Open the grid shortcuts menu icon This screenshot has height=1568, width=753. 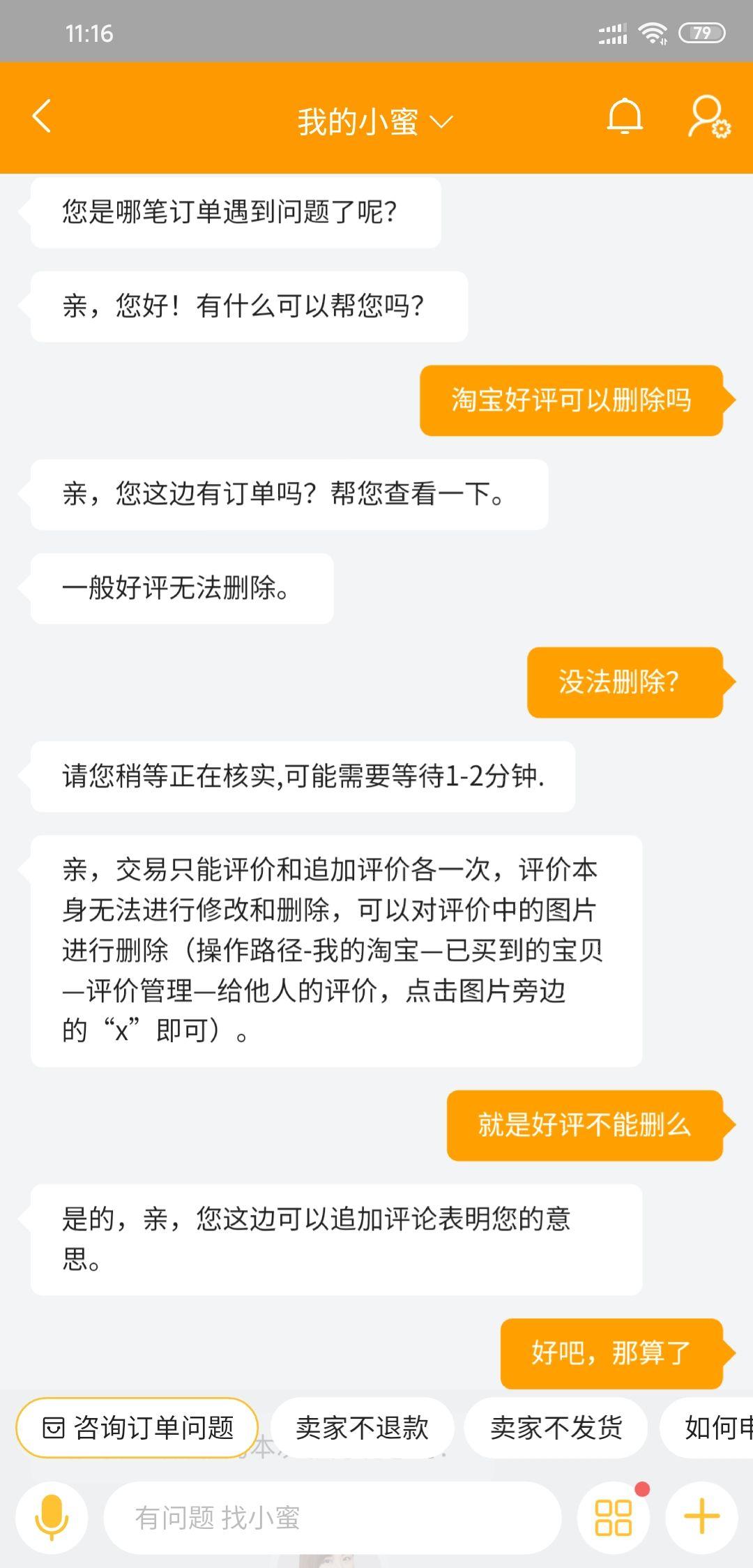[x=614, y=1517]
